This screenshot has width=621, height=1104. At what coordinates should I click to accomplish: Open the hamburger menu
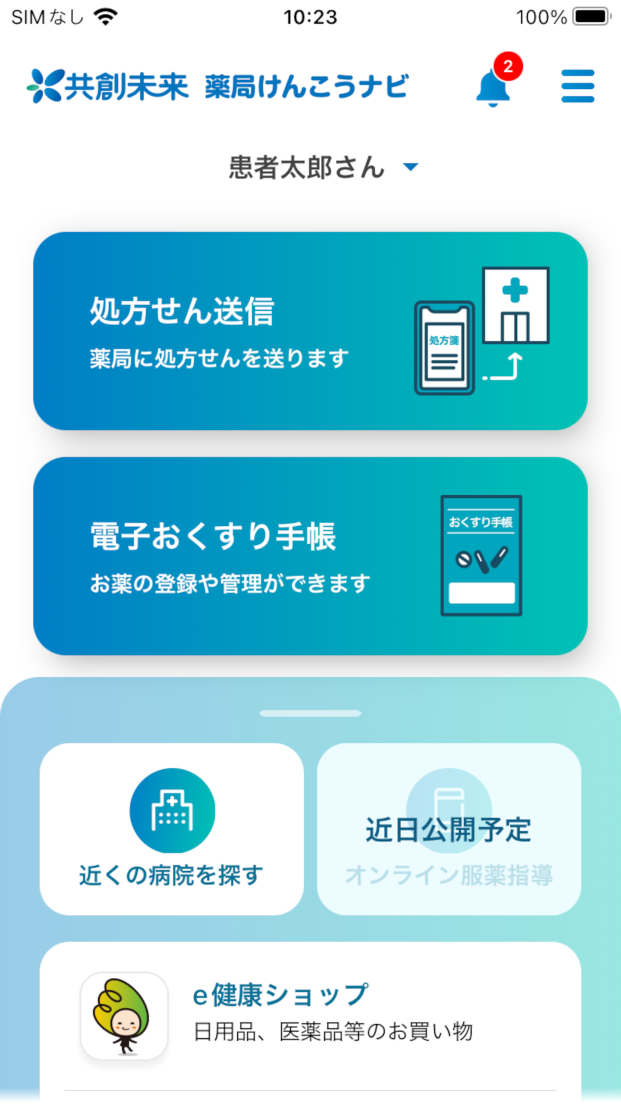[x=577, y=87]
